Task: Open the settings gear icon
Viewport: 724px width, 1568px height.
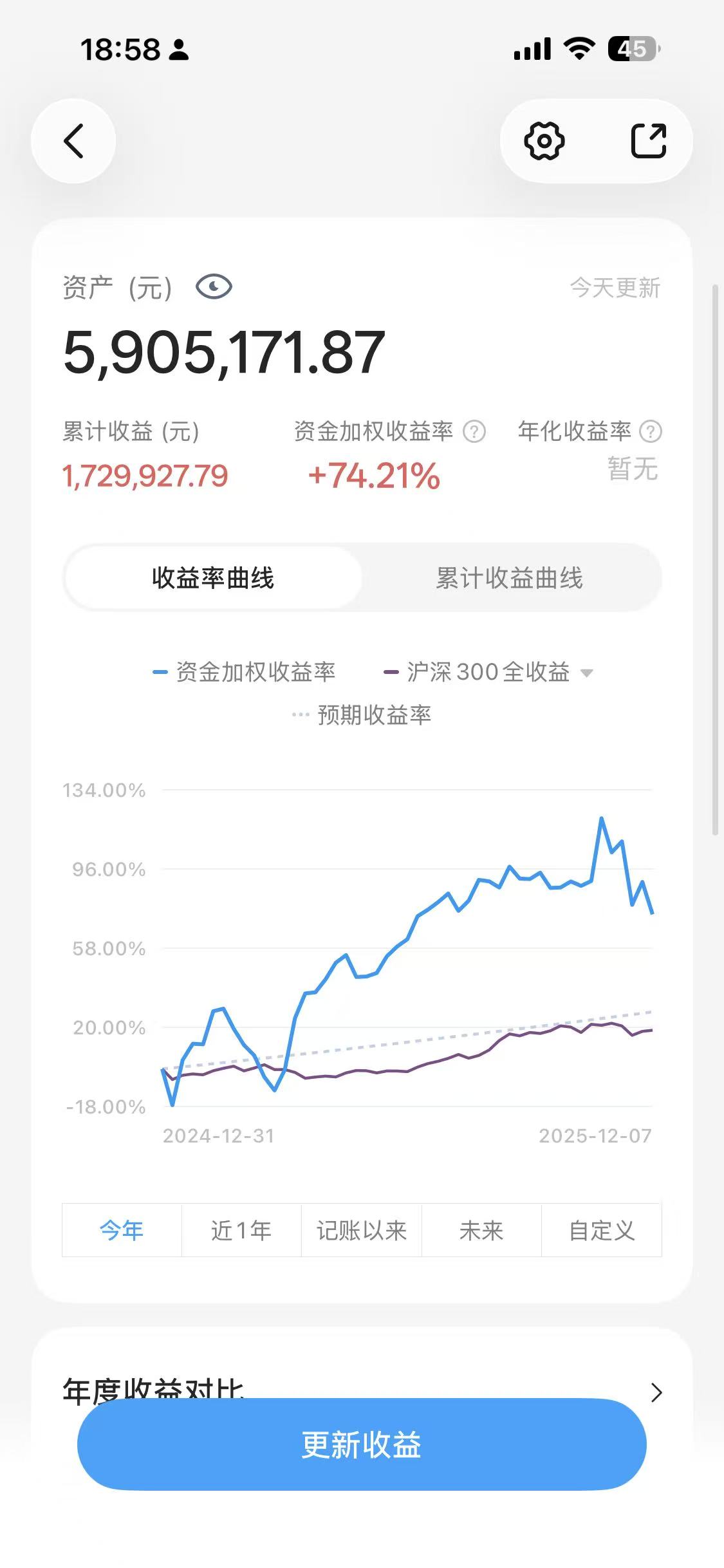Action: (x=544, y=141)
